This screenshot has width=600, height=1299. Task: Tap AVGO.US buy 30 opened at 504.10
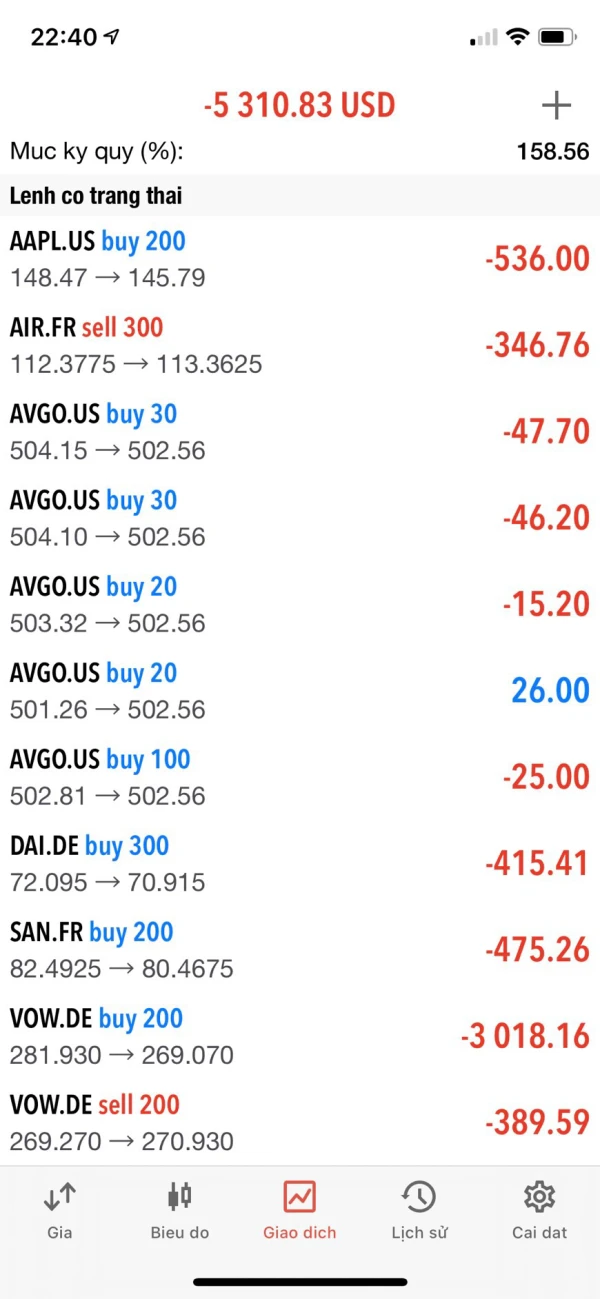point(300,518)
